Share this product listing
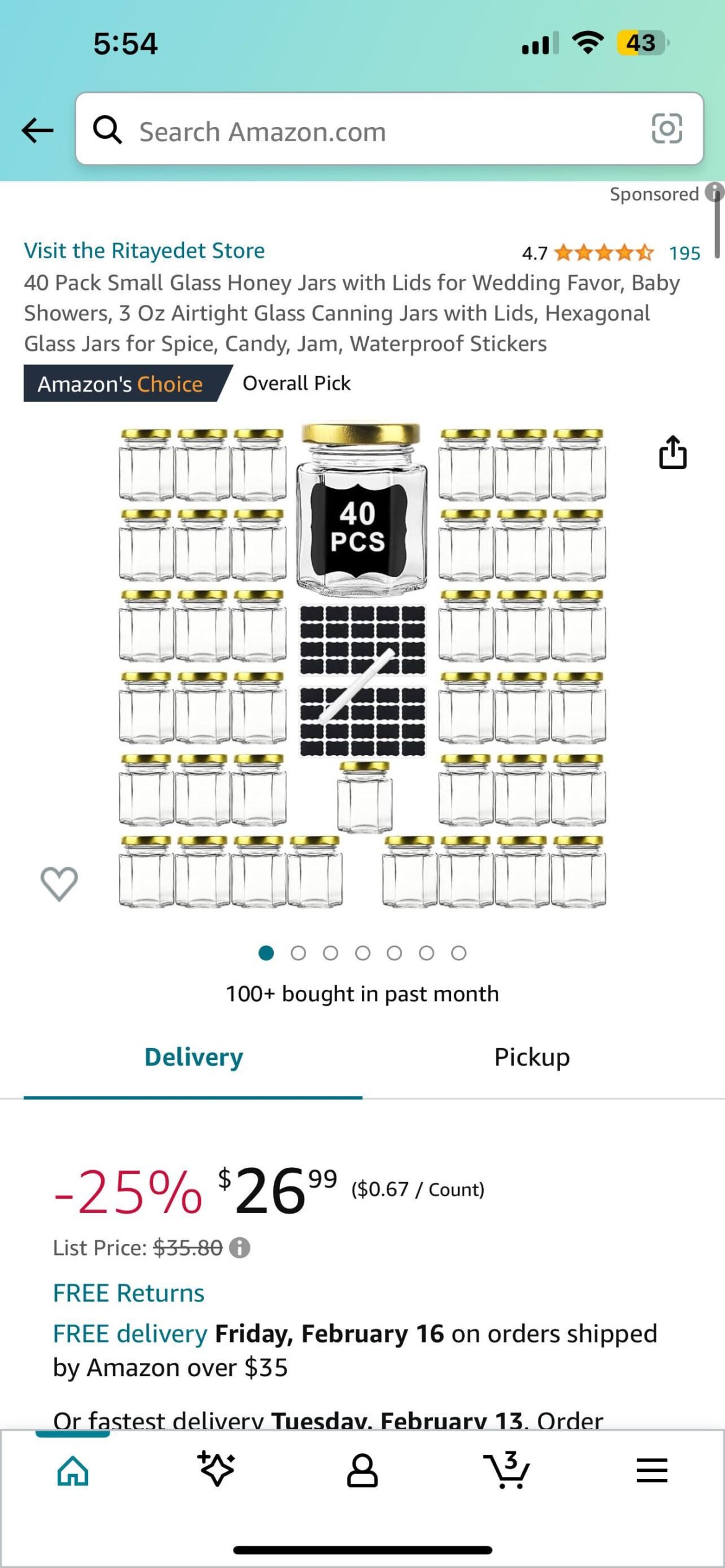725x1568 pixels. (672, 452)
